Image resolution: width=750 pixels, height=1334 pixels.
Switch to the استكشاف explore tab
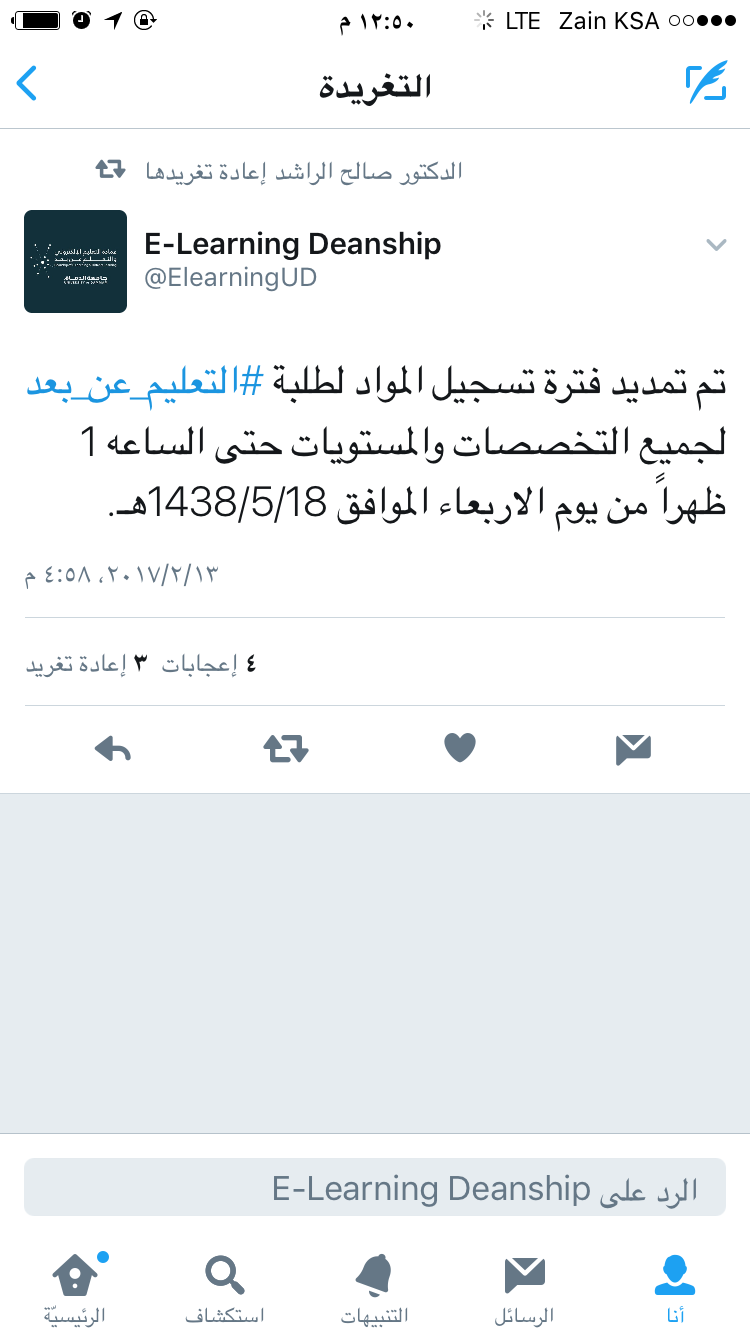coord(225,1288)
